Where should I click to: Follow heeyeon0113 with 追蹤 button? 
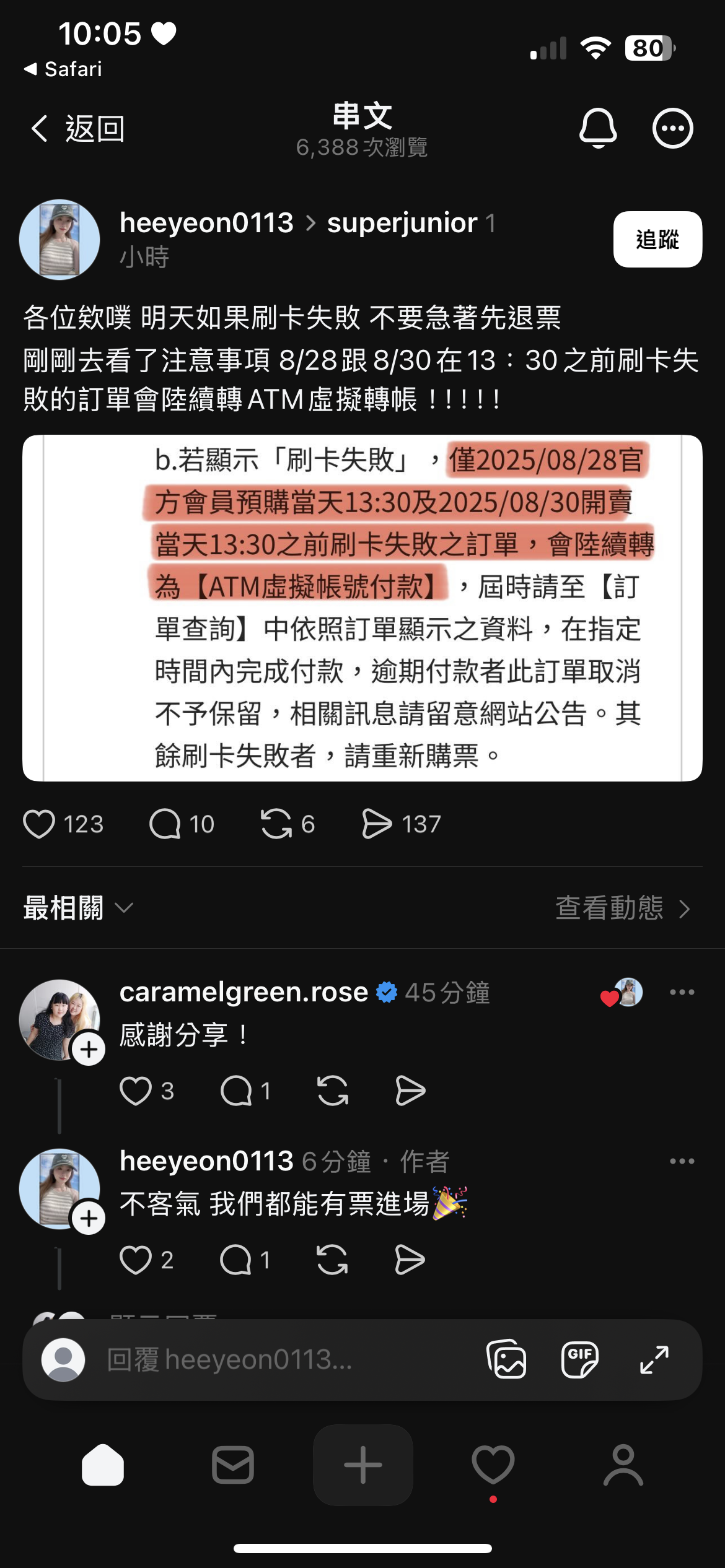click(x=657, y=239)
